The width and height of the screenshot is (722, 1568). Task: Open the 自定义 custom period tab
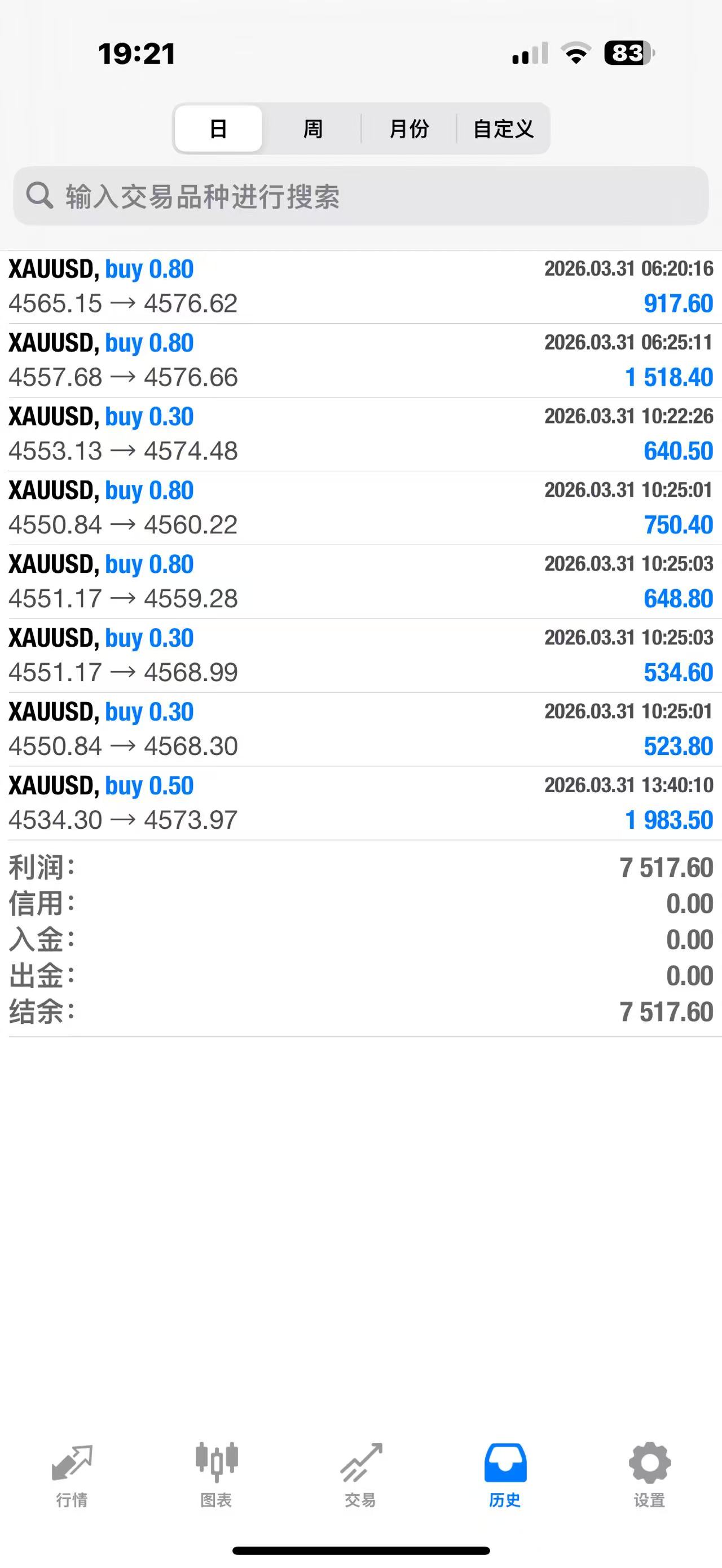[x=504, y=129]
